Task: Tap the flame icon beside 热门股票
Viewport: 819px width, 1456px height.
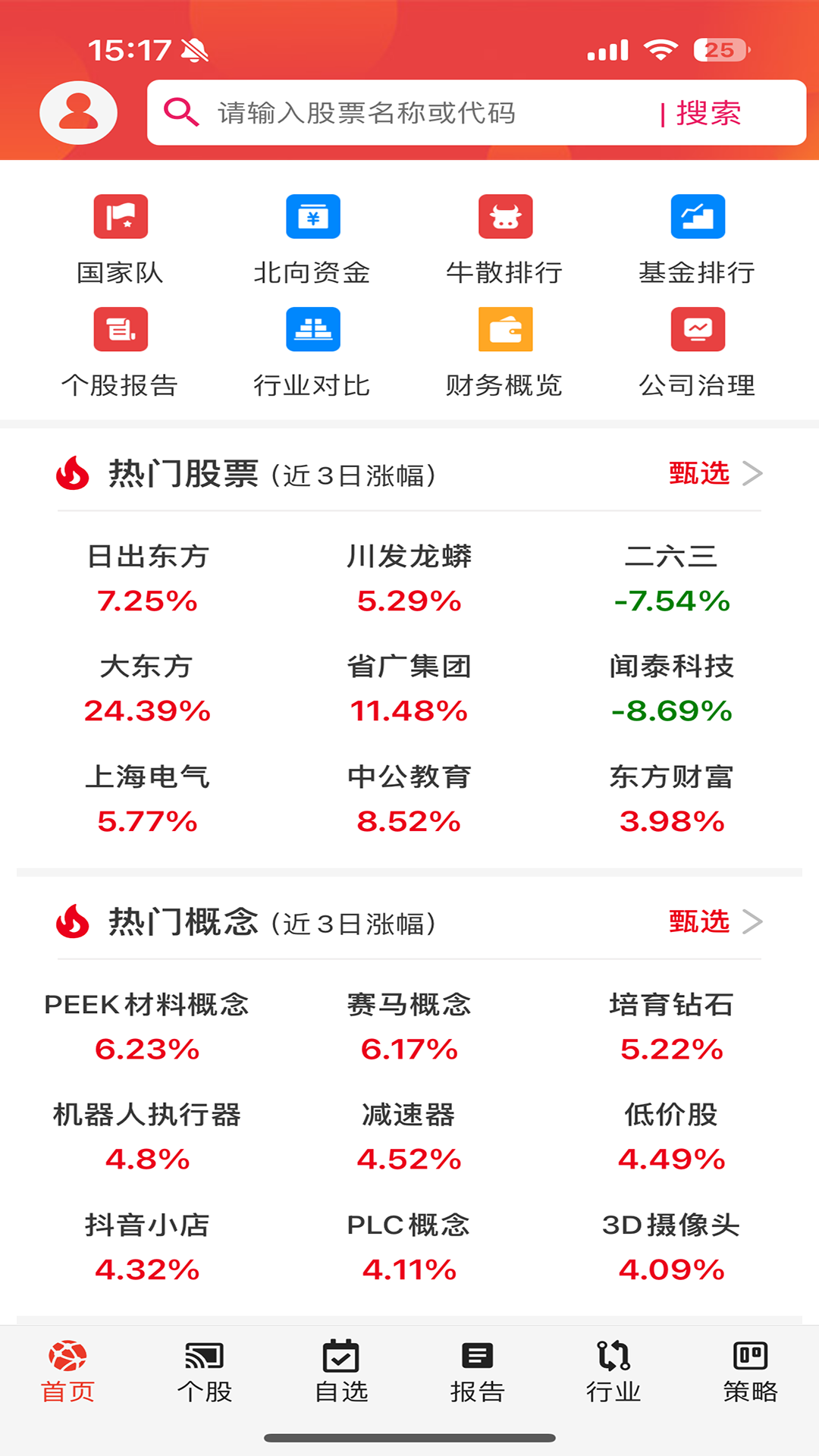Action: [72, 474]
